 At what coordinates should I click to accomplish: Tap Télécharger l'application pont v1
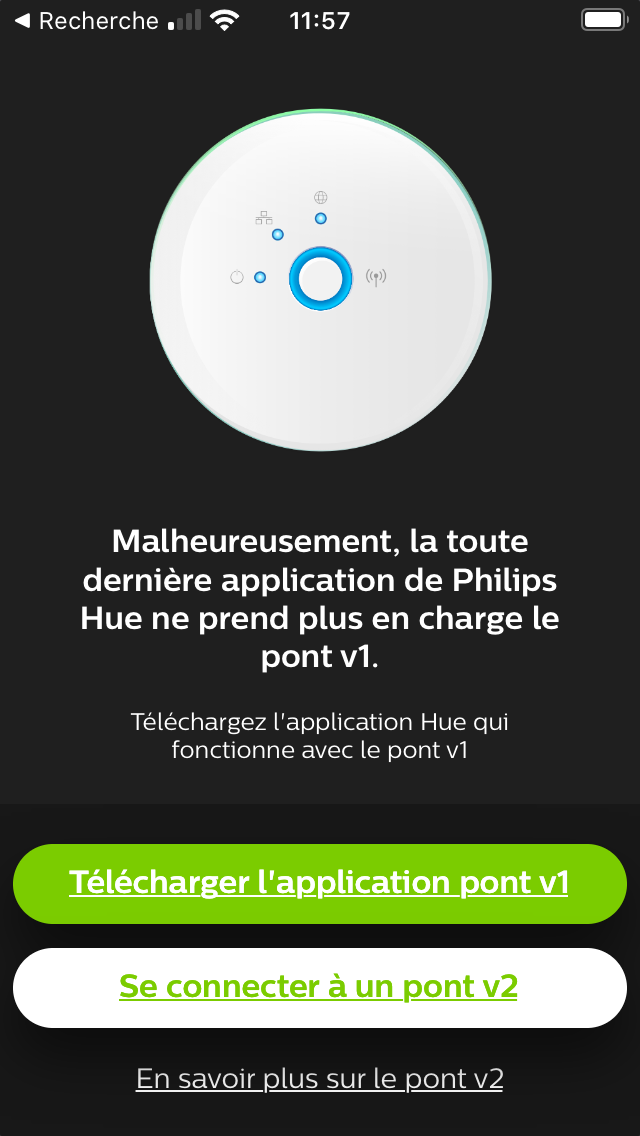[320, 883]
